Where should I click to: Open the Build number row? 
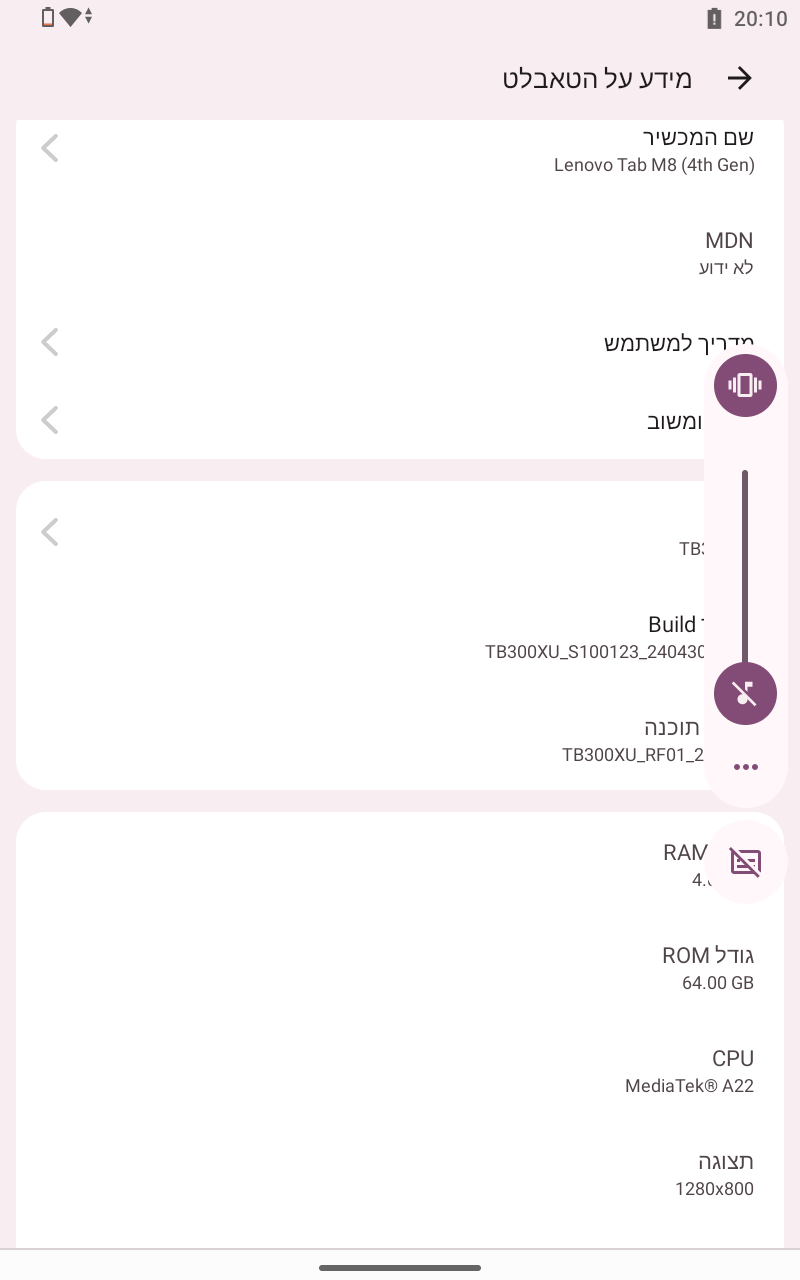coord(400,637)
